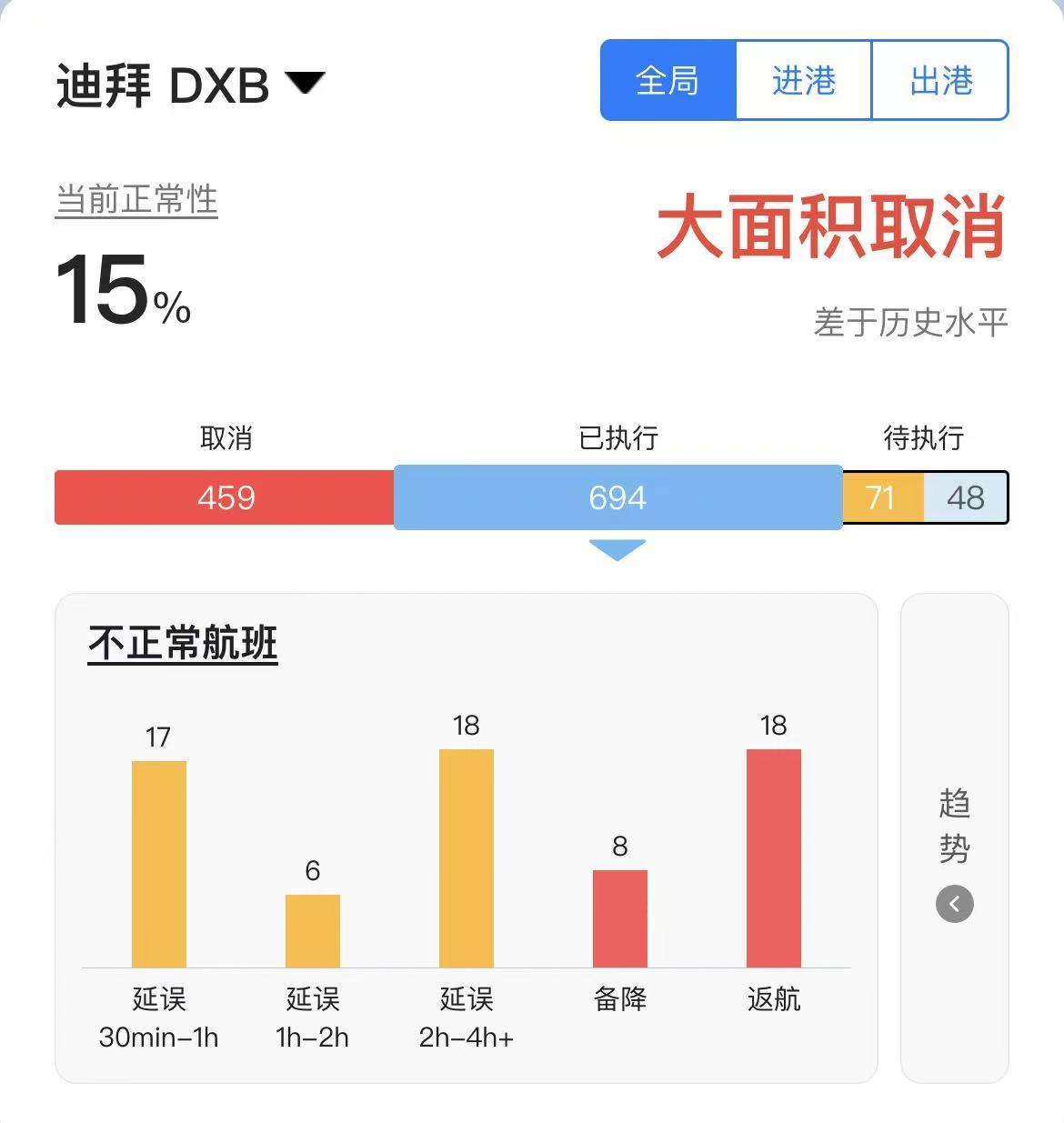Switch to the 进港 tab
Image resolution: width=1064 pixels, height=1123 pixels.
point(803,80)
